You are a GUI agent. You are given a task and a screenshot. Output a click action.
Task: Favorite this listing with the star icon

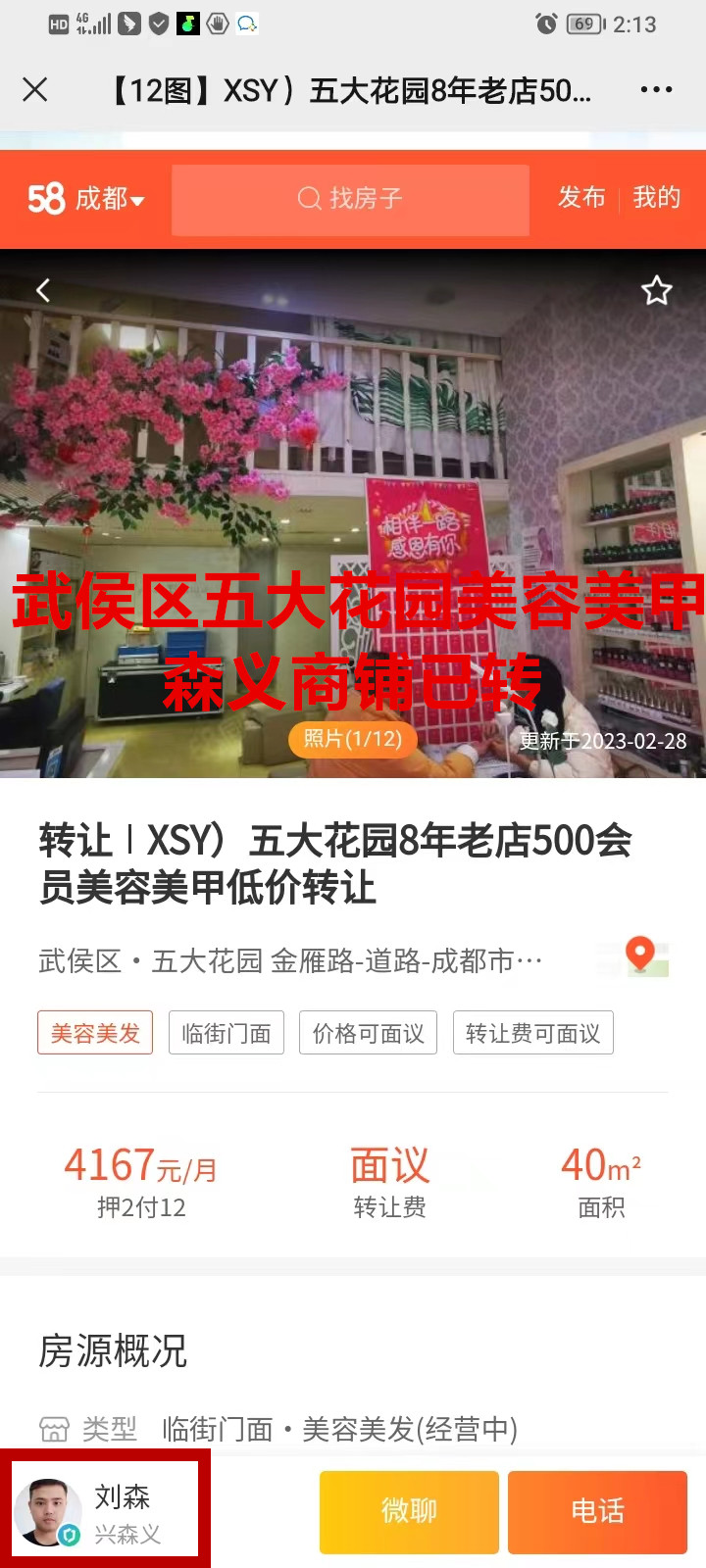[656, 290]
